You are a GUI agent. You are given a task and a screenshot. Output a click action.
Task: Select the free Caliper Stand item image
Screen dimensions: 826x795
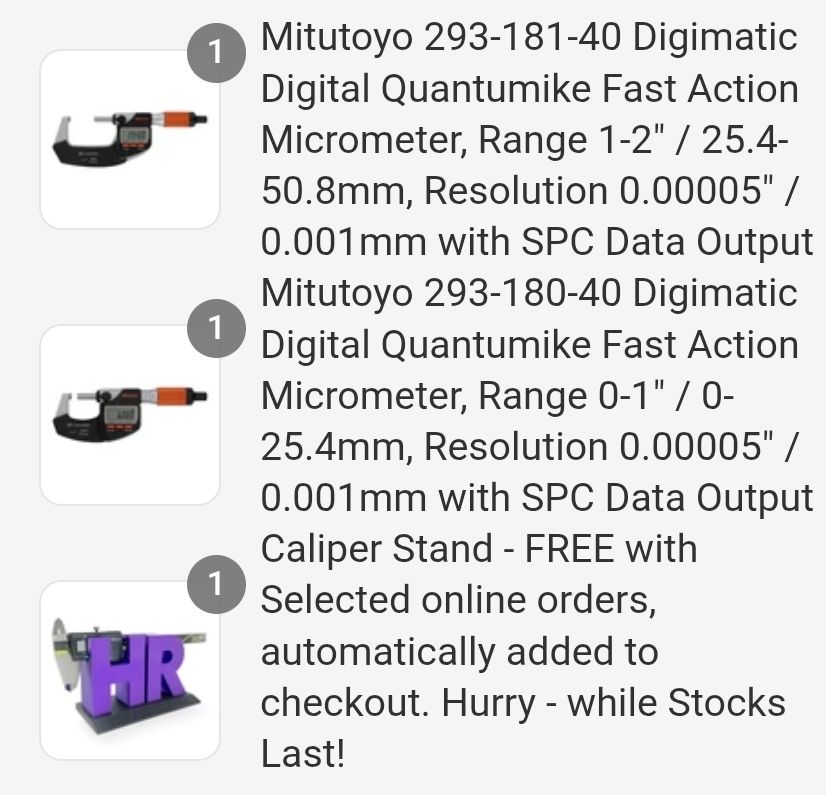tap(130, 670)
